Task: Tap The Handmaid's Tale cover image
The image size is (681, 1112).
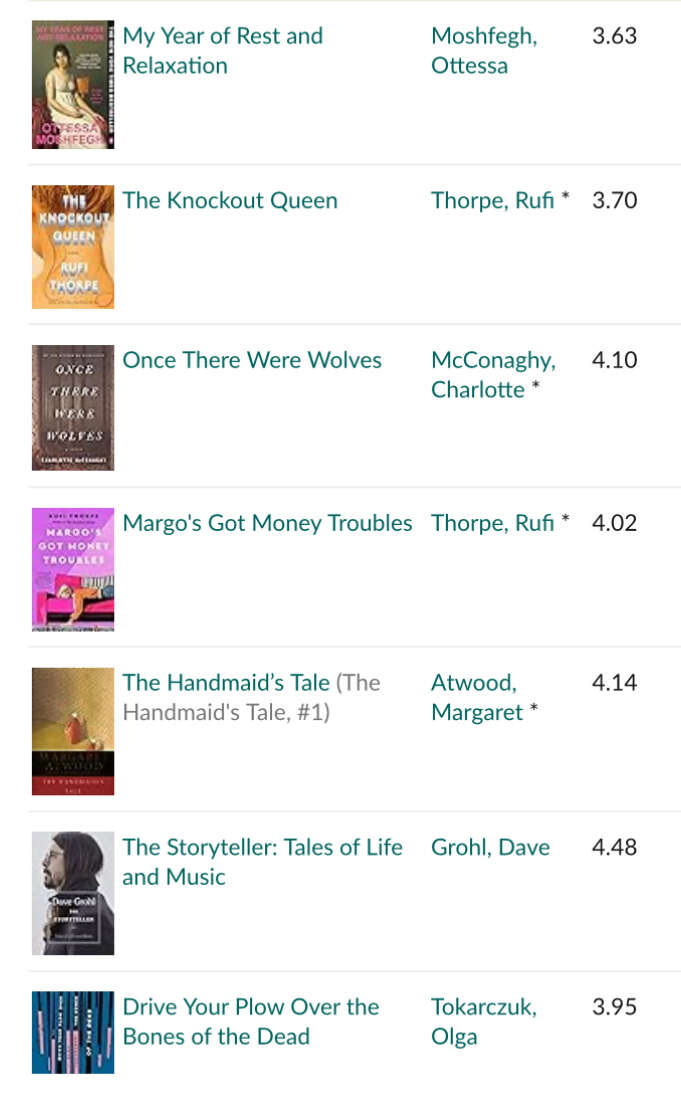Action: (73, 731)
